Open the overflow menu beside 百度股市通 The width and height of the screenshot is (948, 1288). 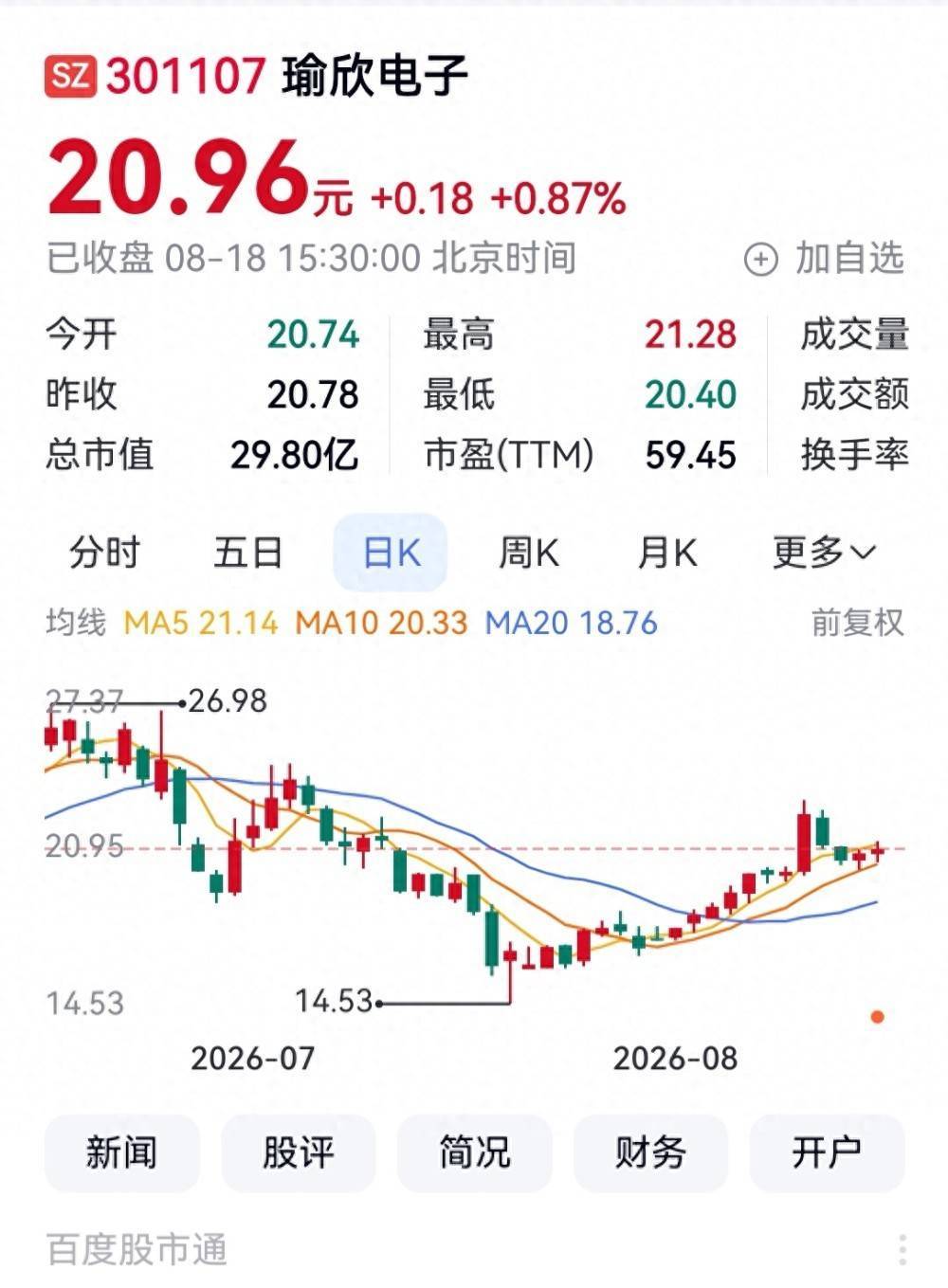point(902,1249)
